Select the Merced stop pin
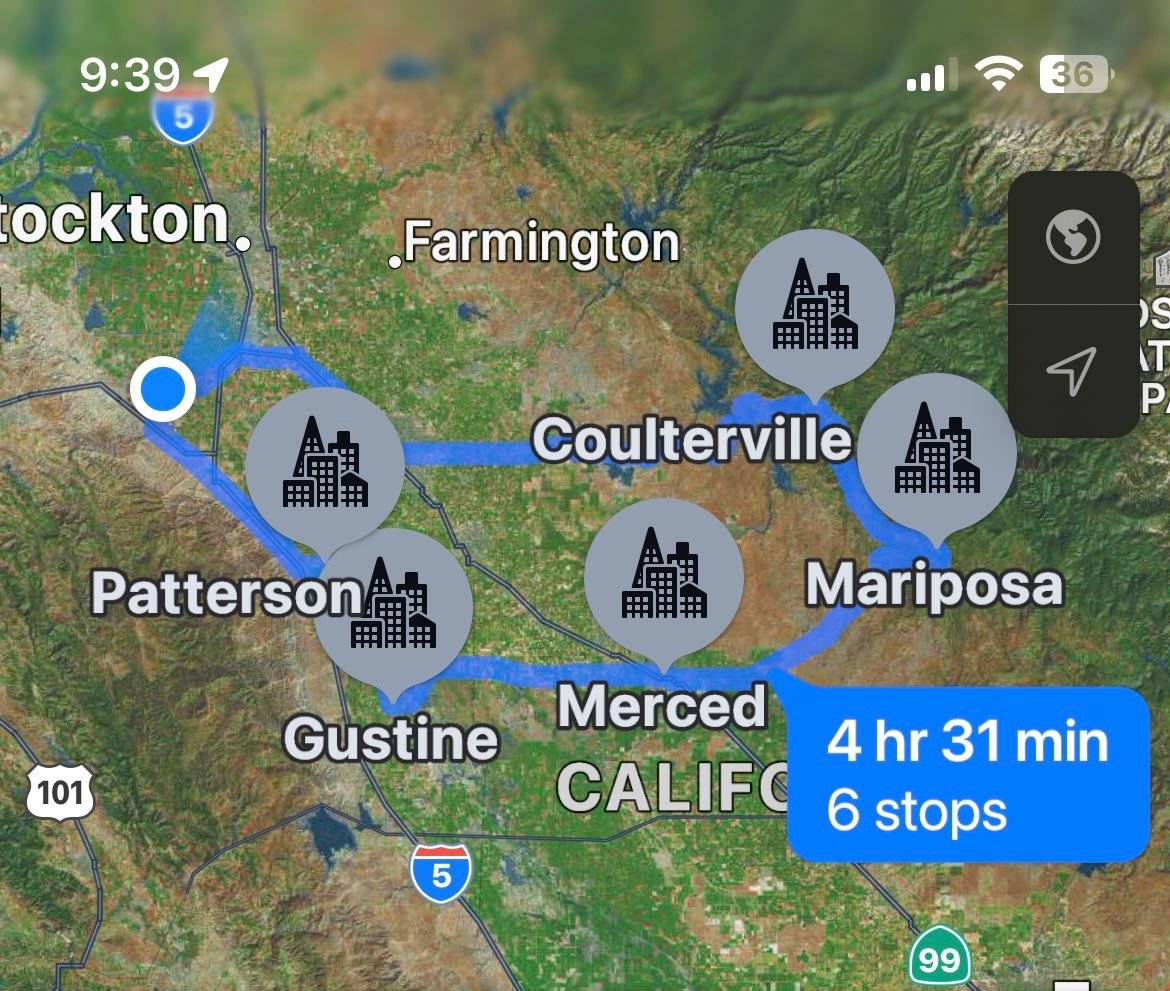 (663, 577)
